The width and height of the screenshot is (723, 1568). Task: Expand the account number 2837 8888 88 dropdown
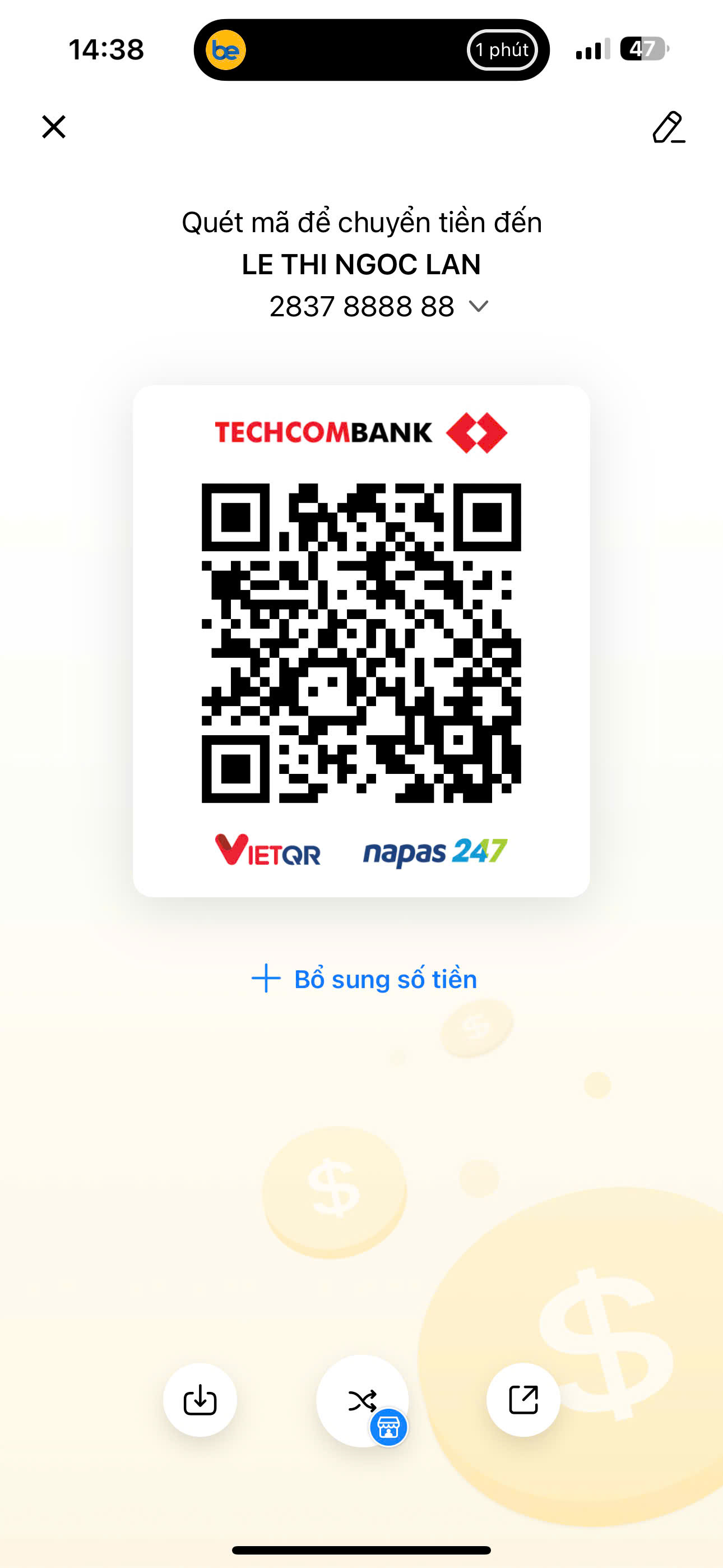[478, 306]
